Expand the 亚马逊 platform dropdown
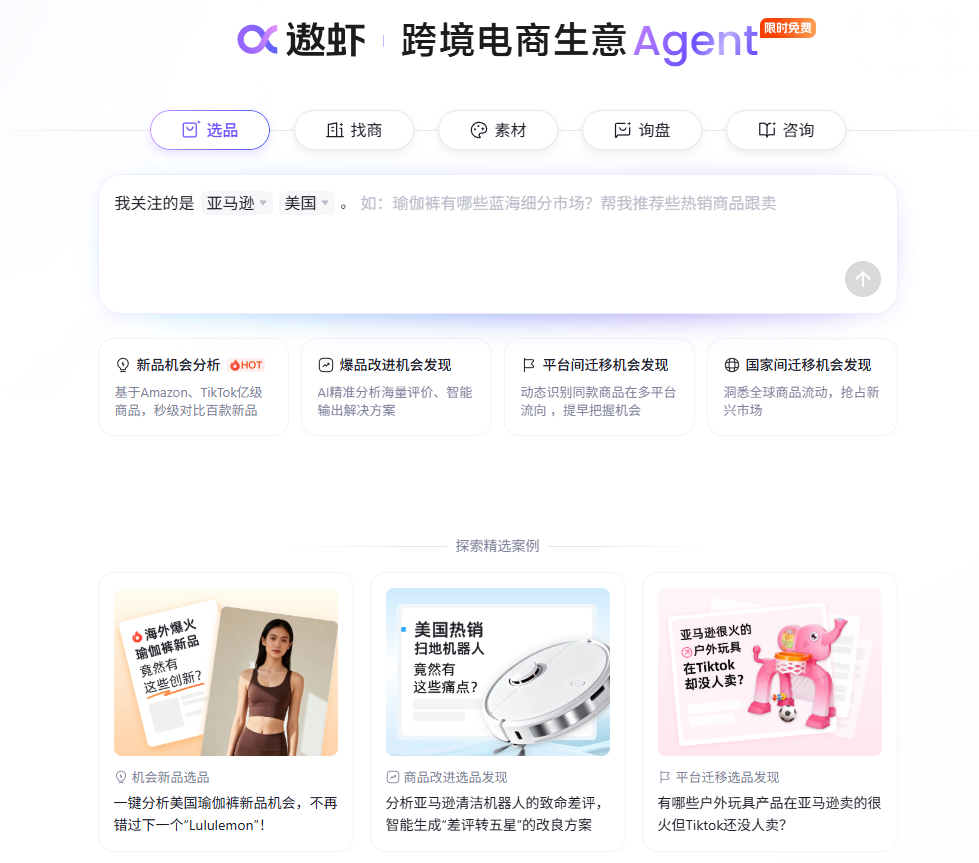This screenshot has height=863, width=979. click(237, 203)
